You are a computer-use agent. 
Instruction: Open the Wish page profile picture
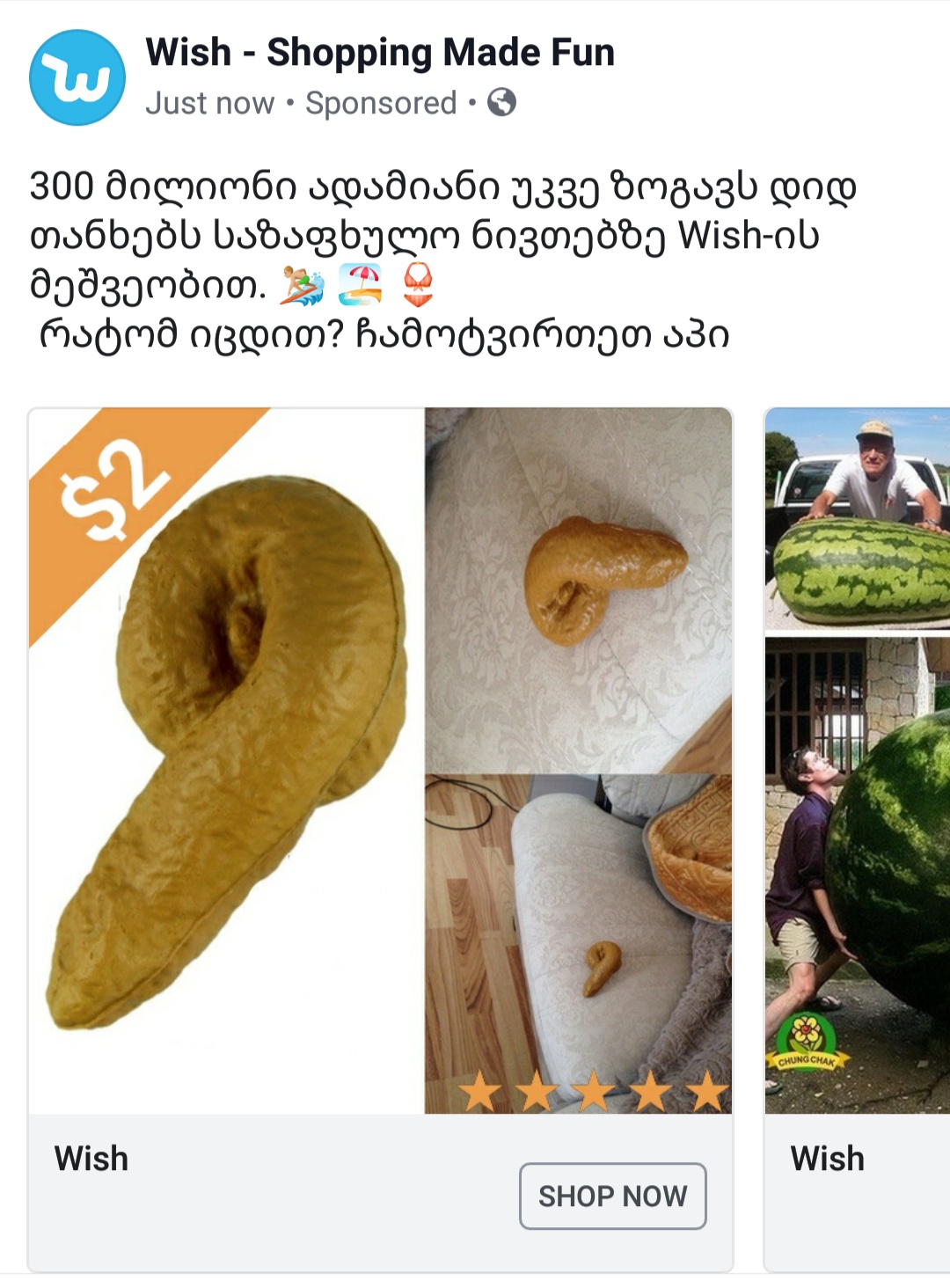[x=77, y=77]
